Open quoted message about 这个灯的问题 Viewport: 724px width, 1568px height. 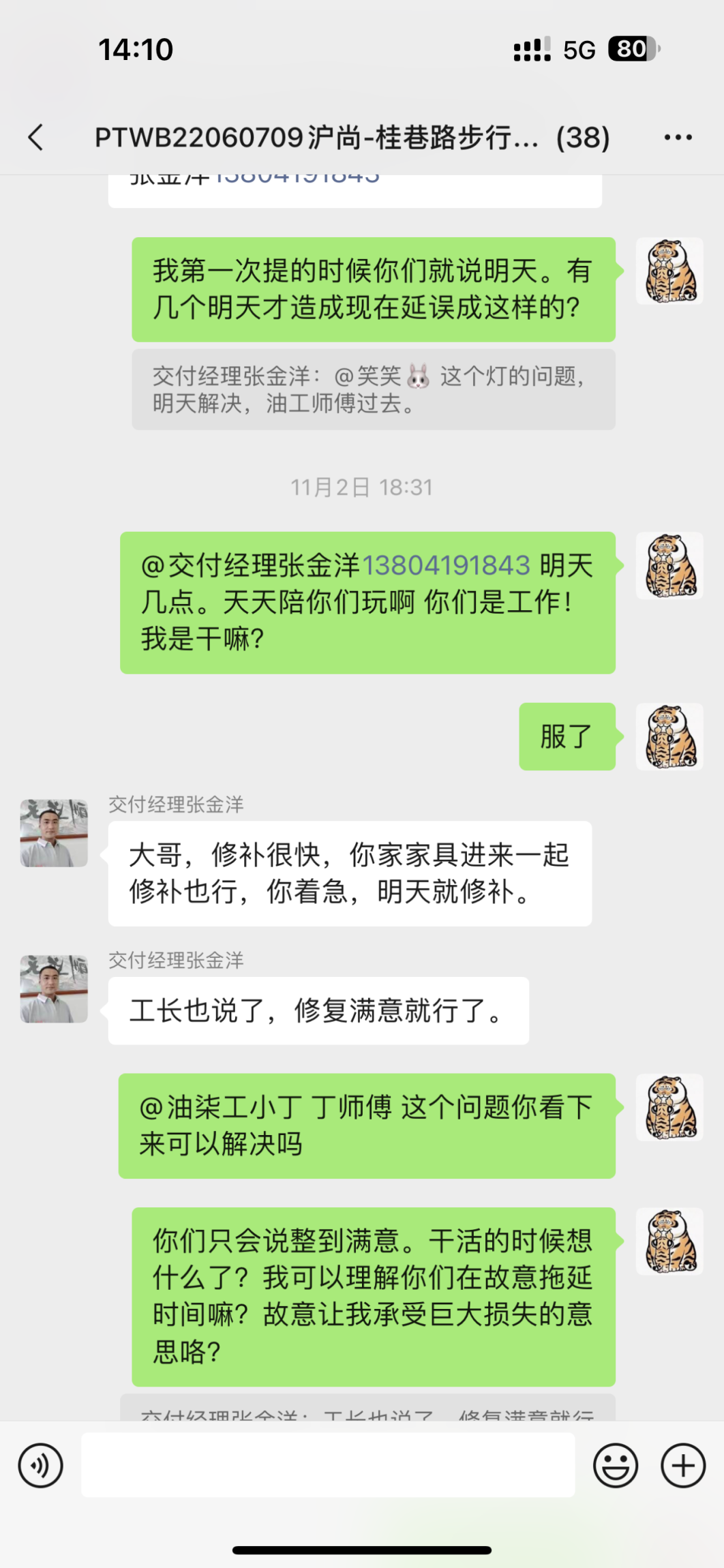pyautogui.click(x=373, y=389)
